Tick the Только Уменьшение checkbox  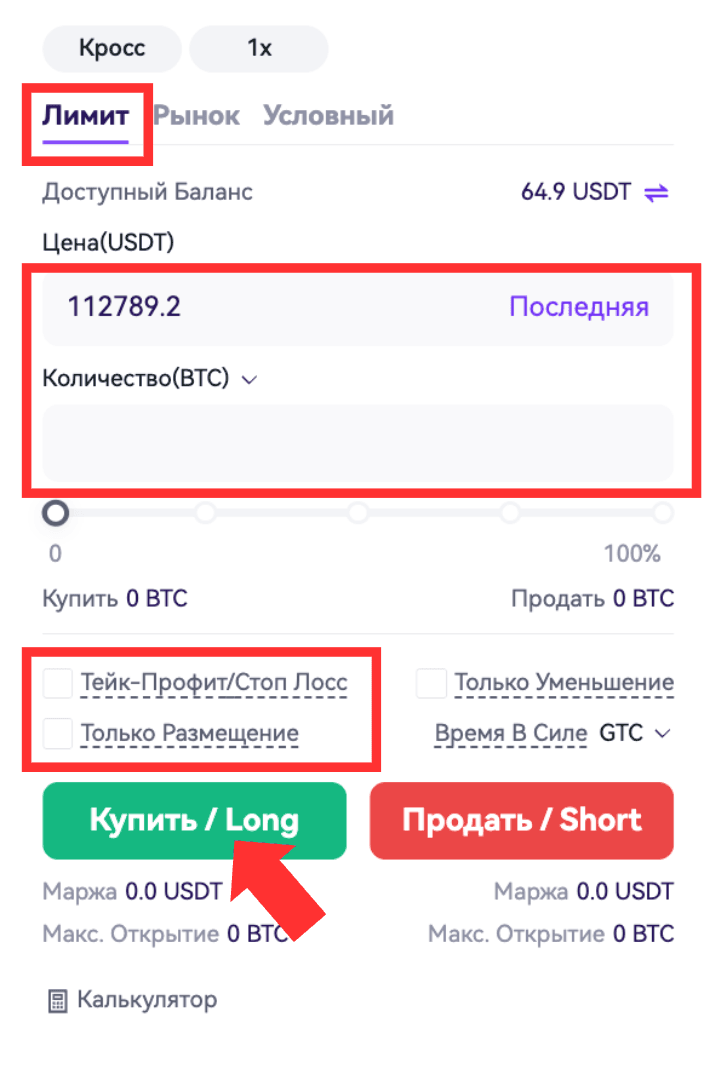pos(431,684)
